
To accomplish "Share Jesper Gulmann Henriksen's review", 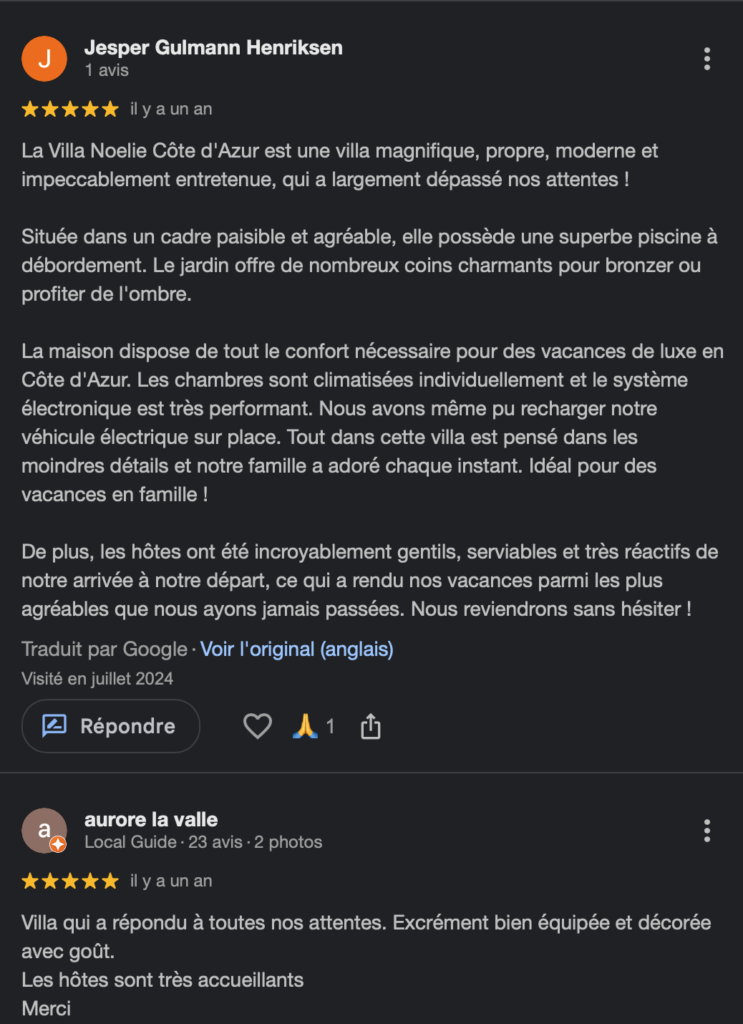I will [370, 726].
